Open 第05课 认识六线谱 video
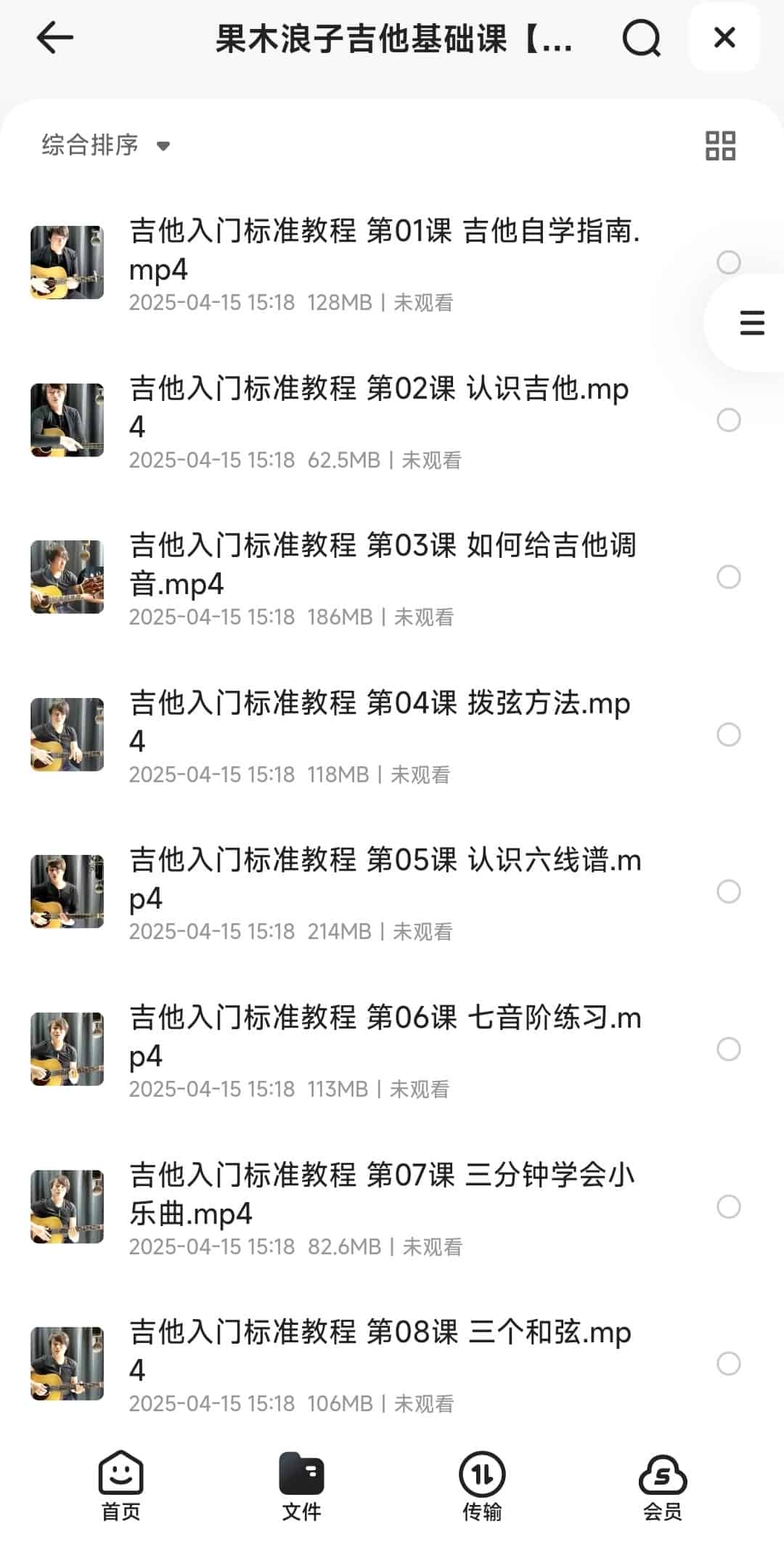This screenshot has width=784, height=1553. tap(385, 879)
